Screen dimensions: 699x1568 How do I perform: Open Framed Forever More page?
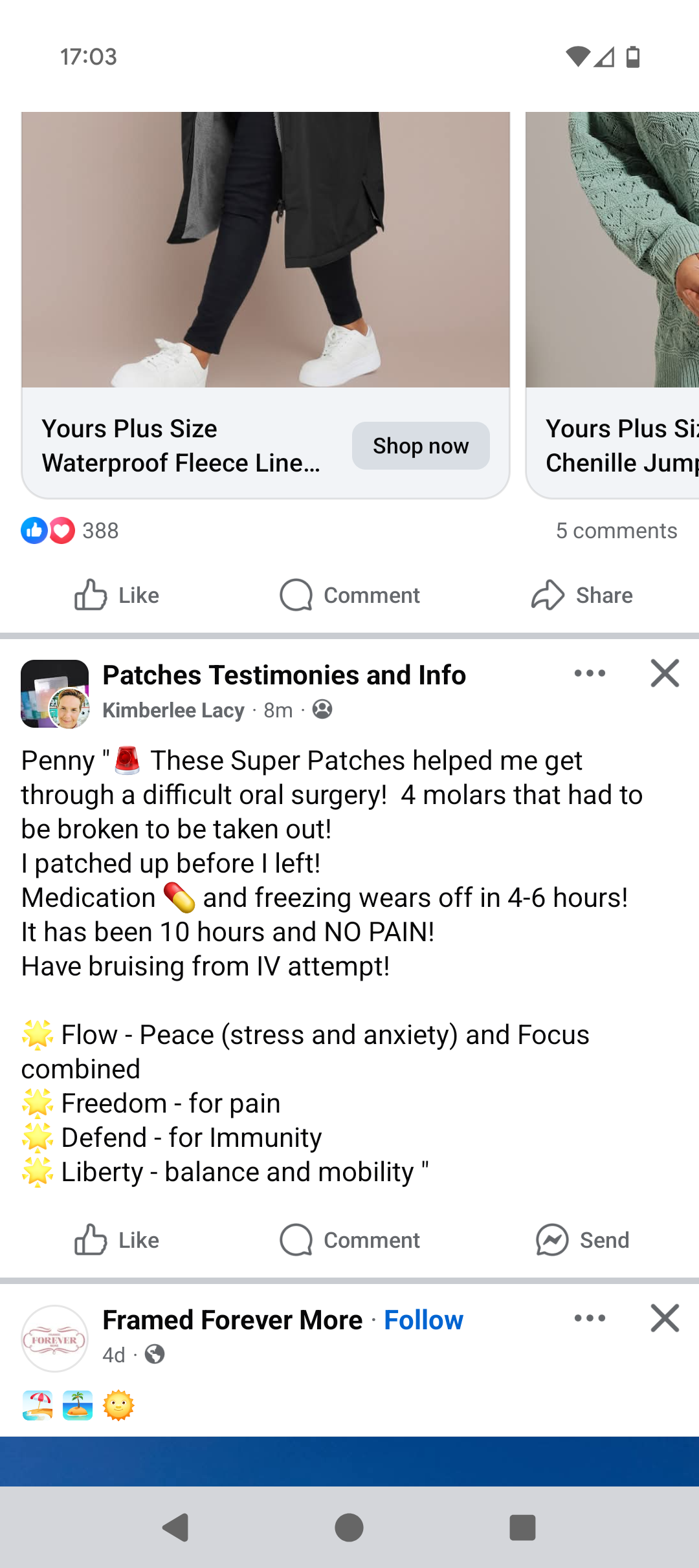(x=232, y=1320)
